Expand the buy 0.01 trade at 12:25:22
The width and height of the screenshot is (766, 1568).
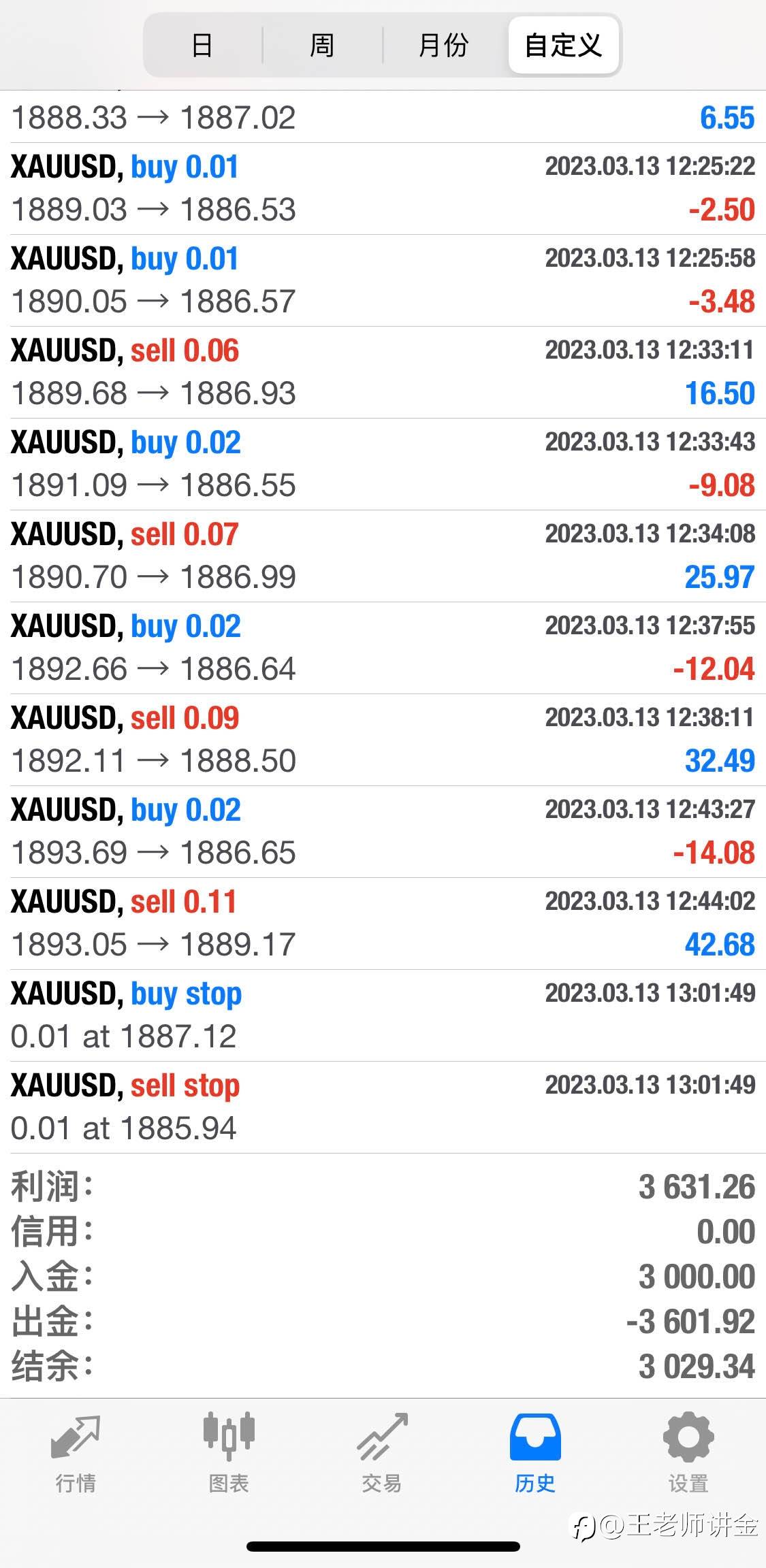click(x=383, y=189)
